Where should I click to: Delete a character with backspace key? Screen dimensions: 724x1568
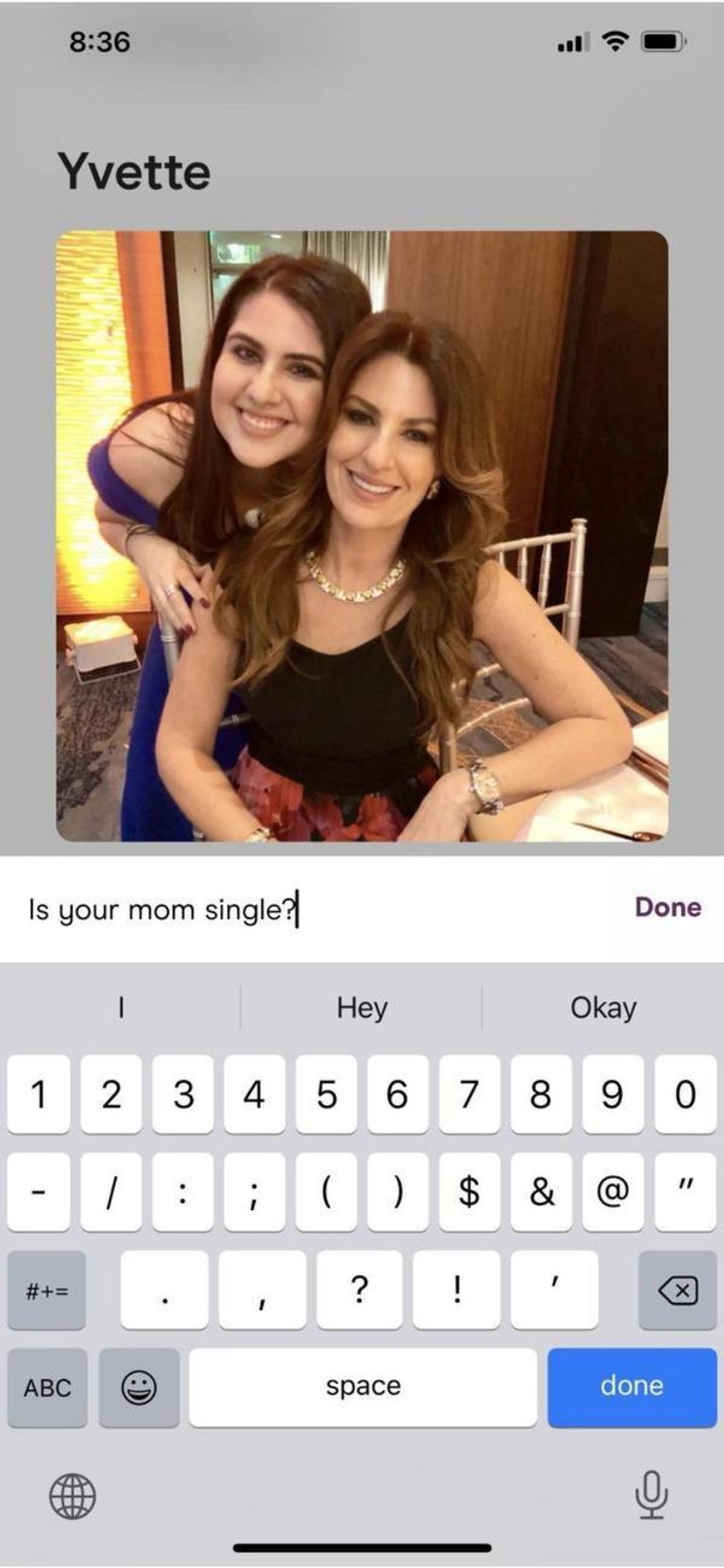click(677, 1289)
